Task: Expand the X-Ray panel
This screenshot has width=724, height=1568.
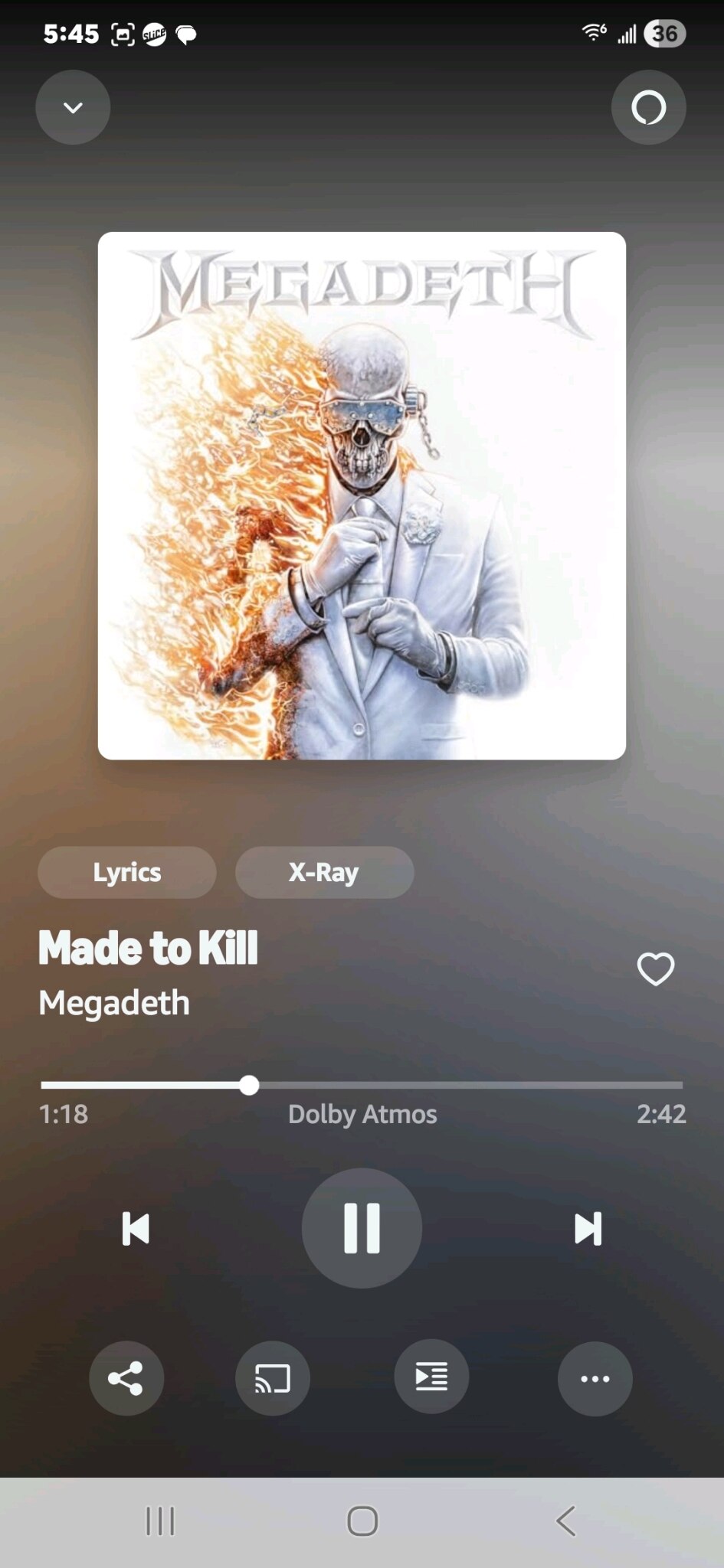Action: pos(324,872)
